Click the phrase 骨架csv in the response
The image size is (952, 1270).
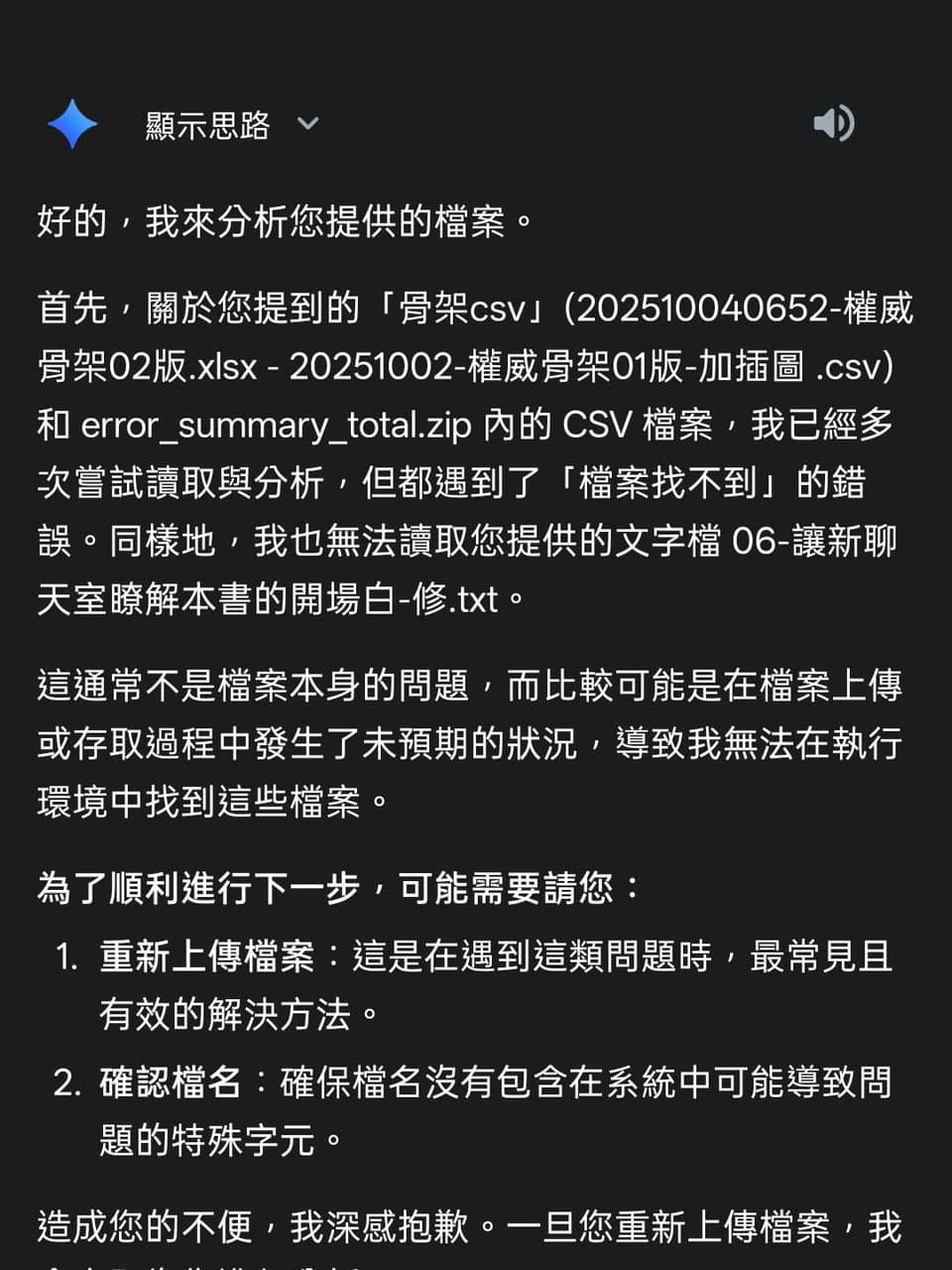[x=460, y=308]
